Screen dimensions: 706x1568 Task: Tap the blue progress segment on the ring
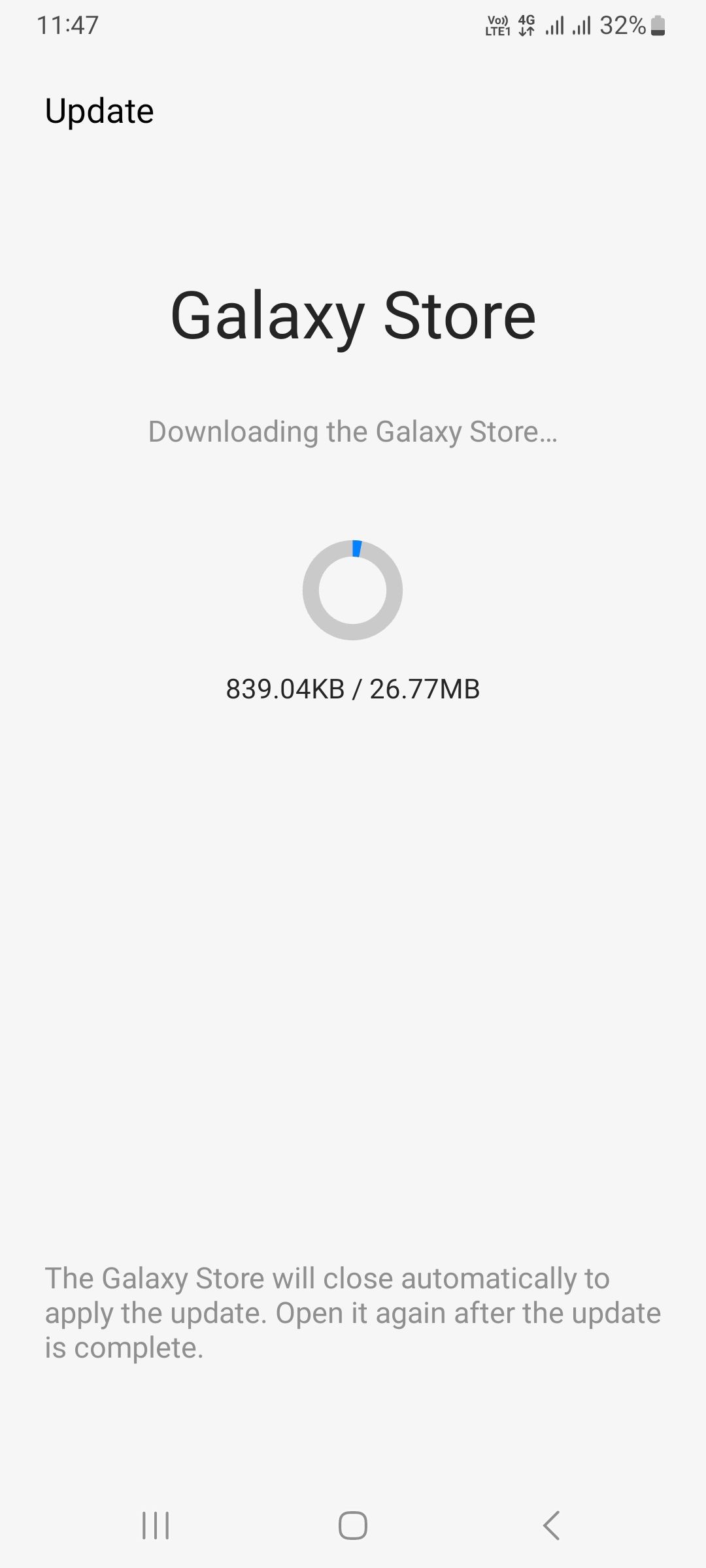point(356,549)
